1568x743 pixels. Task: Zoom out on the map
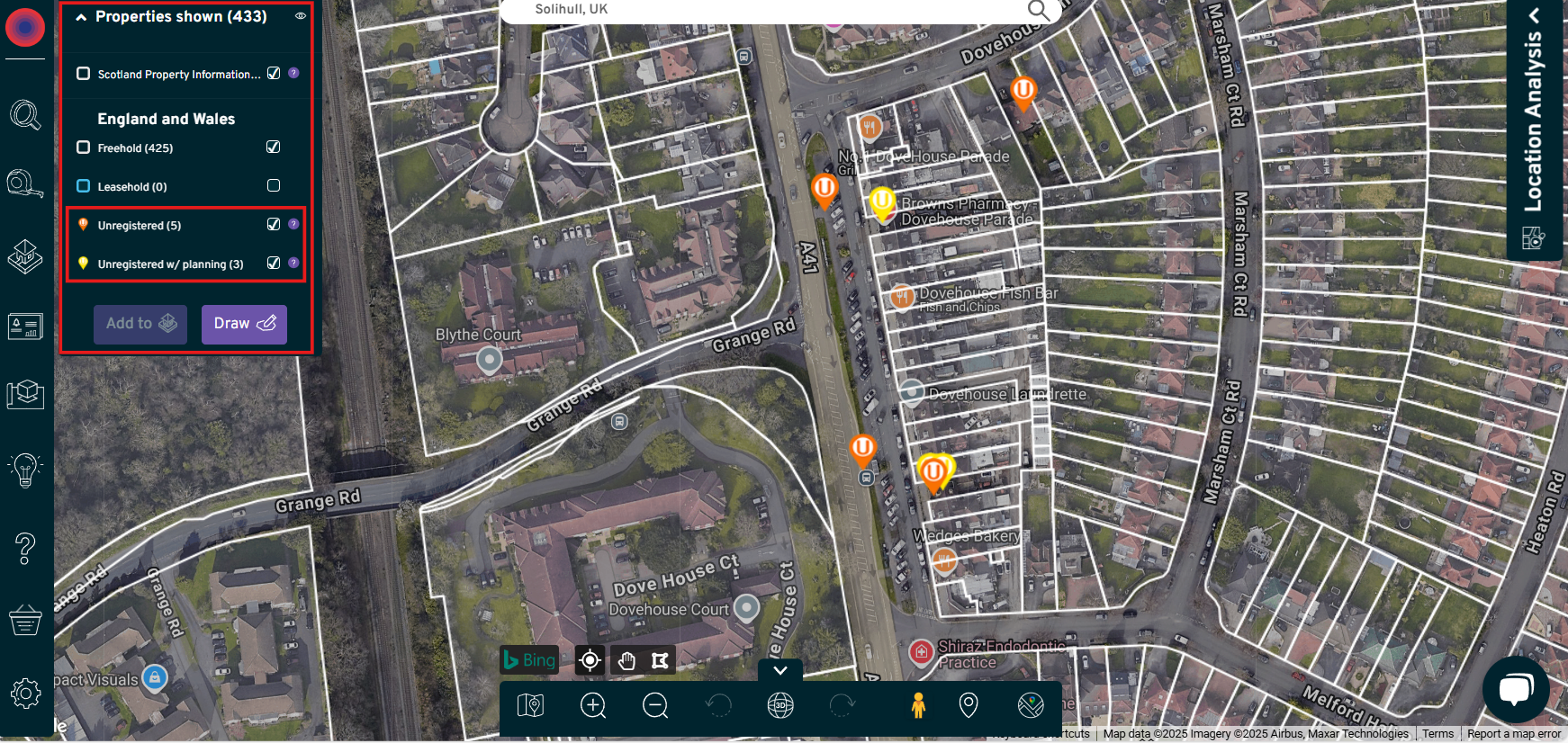coord(655,706)
